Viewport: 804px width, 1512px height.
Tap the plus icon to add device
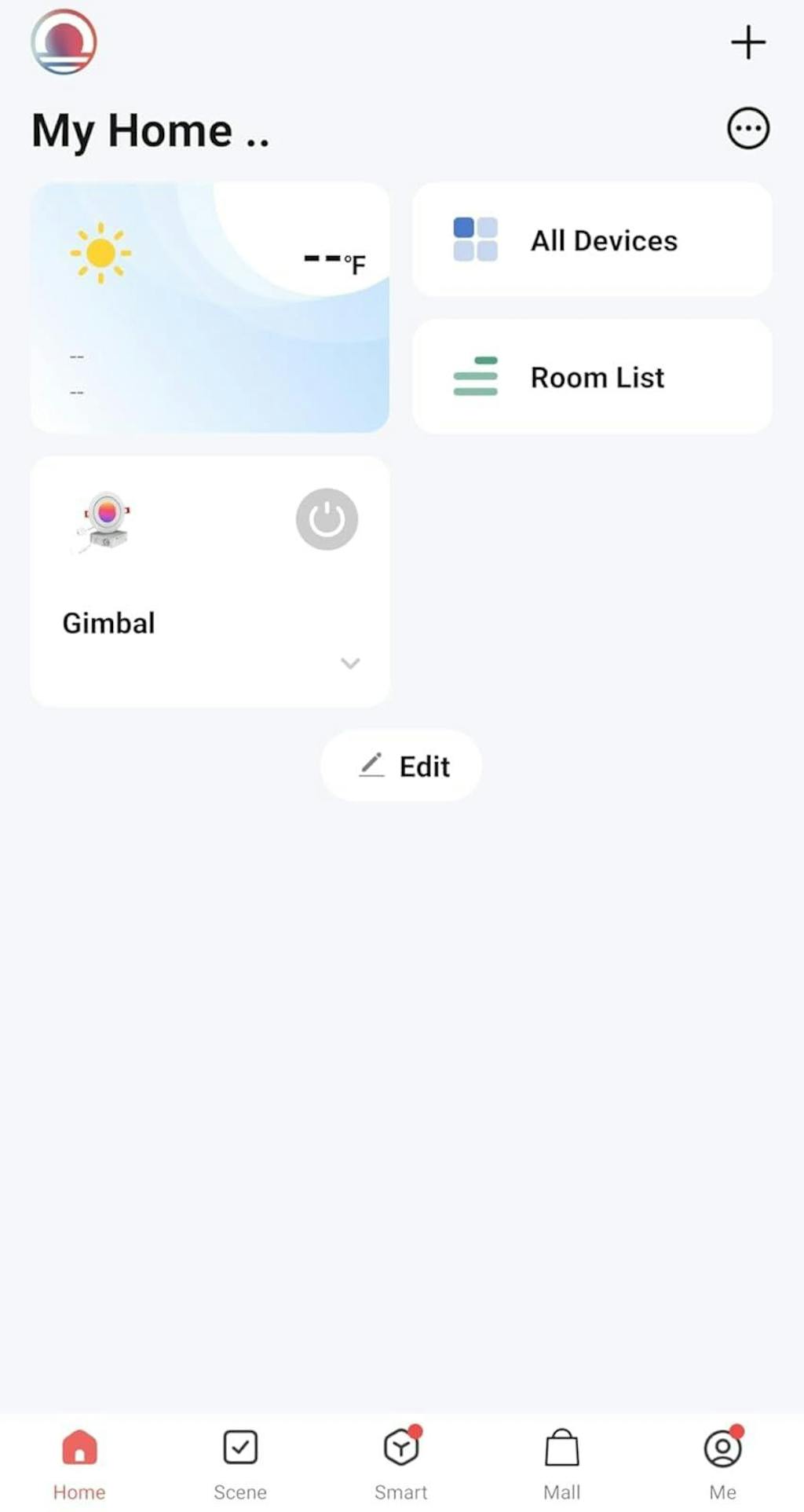[x=747, y=42]
